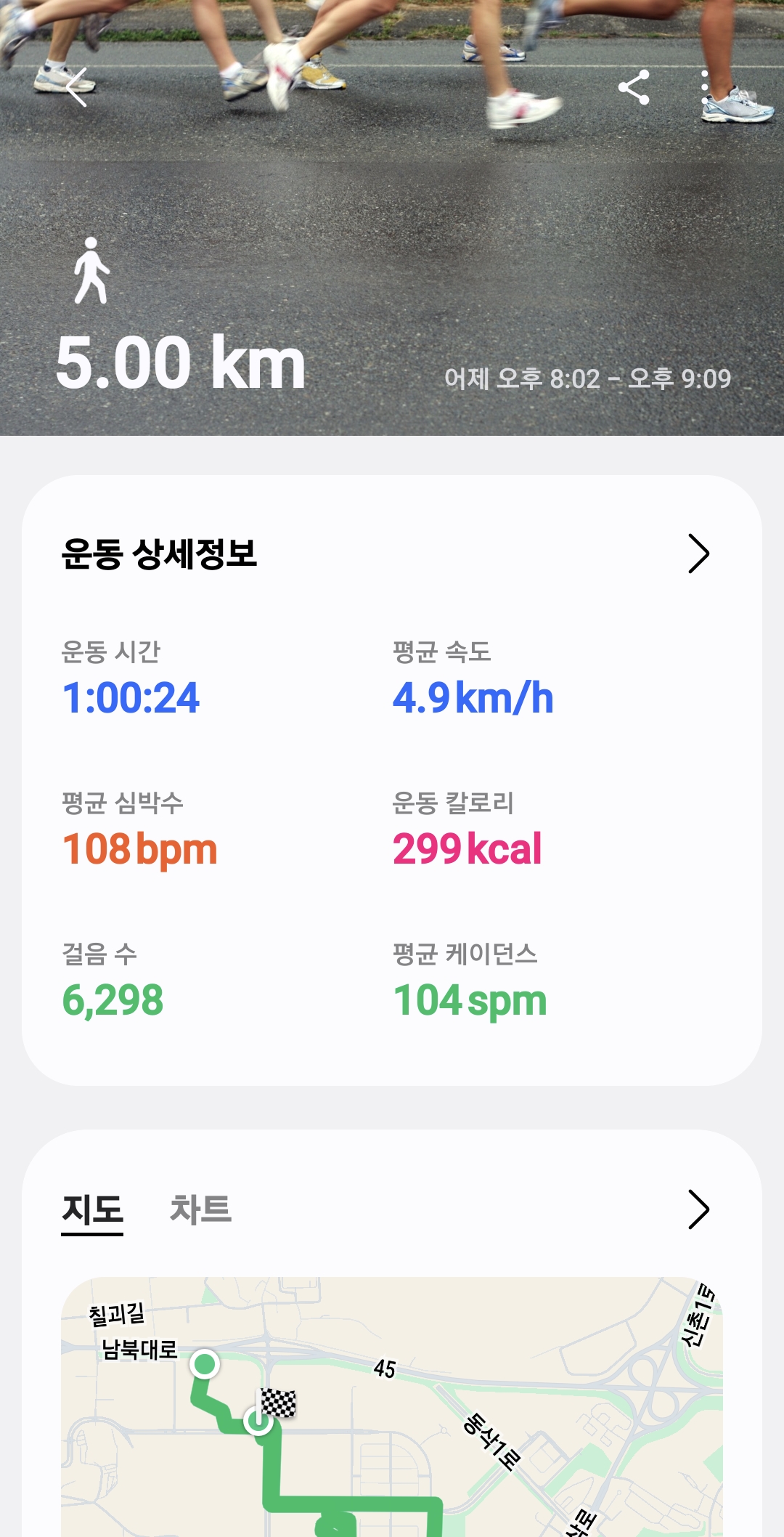Expand the map section with its chevron
Image resolution: width=784 pixels, height=1537 pixels.
pyautogui.click(x=698, y=1210)
